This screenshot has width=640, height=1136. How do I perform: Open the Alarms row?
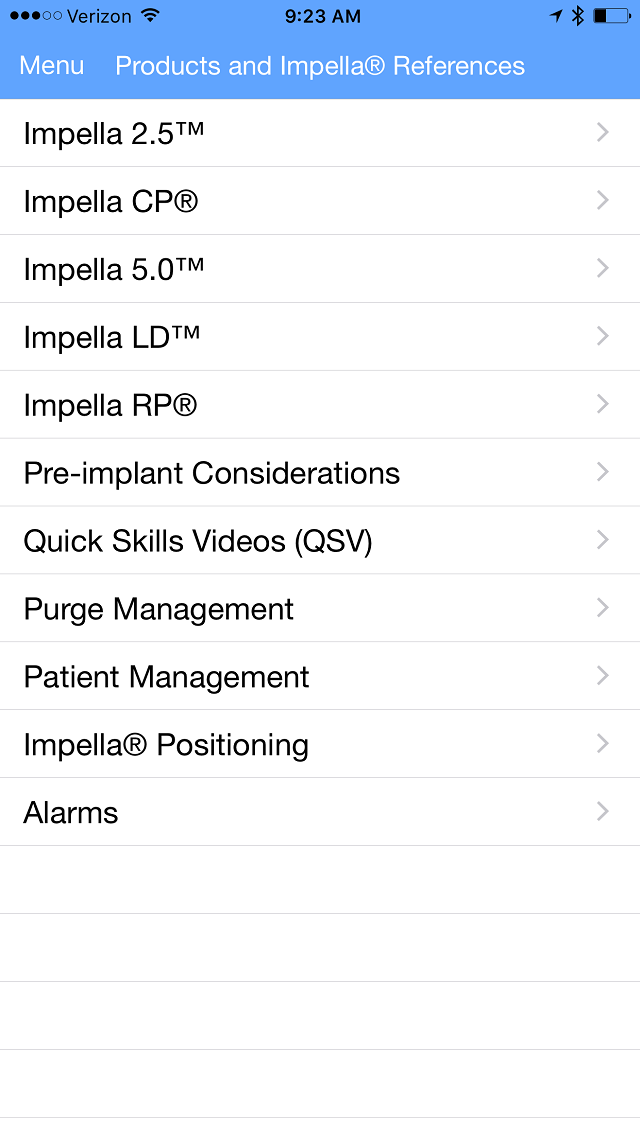(320, 812)
